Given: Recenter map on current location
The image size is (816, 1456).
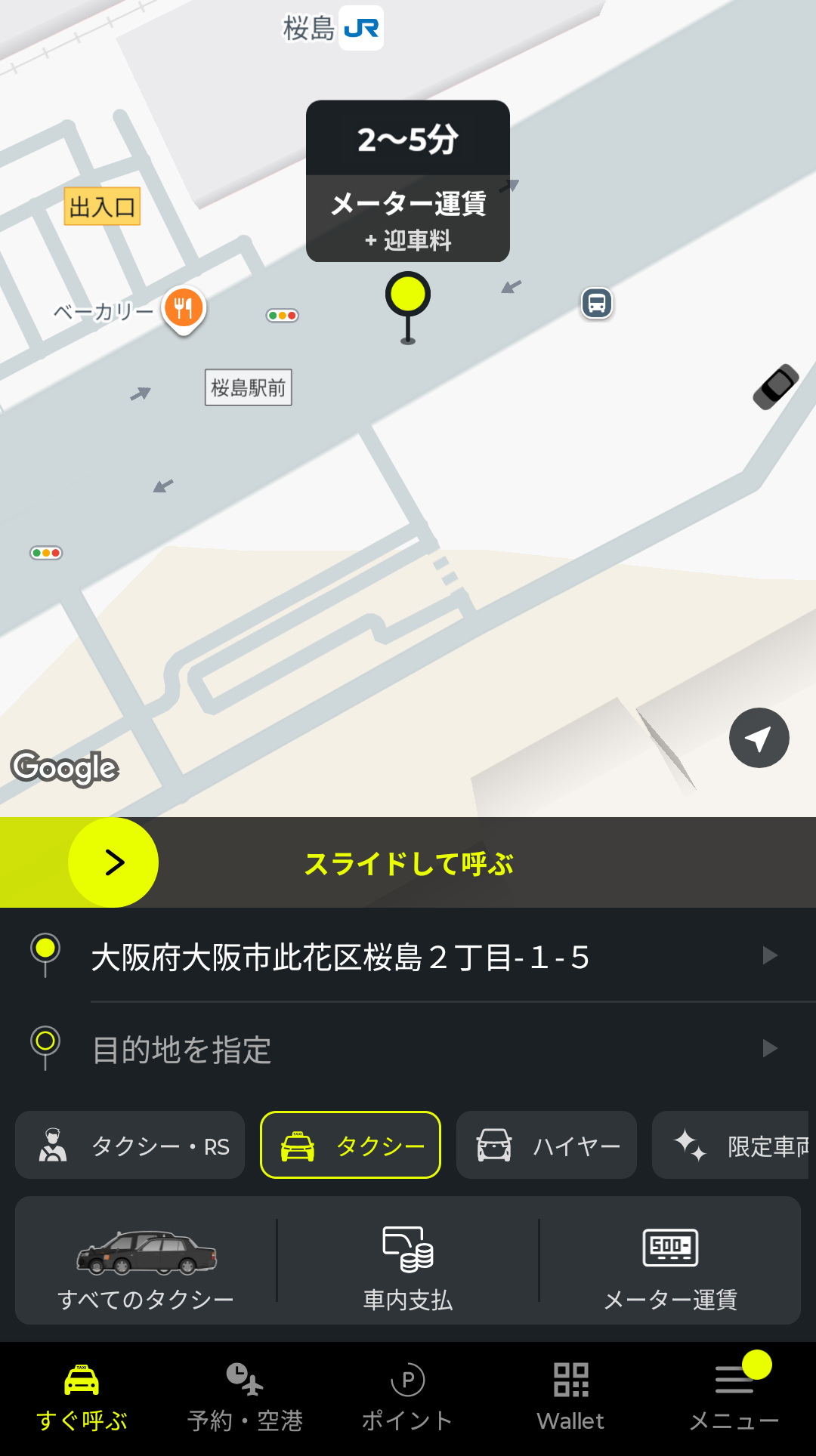Looking at the screenshot, I should [x=759, y=738].
